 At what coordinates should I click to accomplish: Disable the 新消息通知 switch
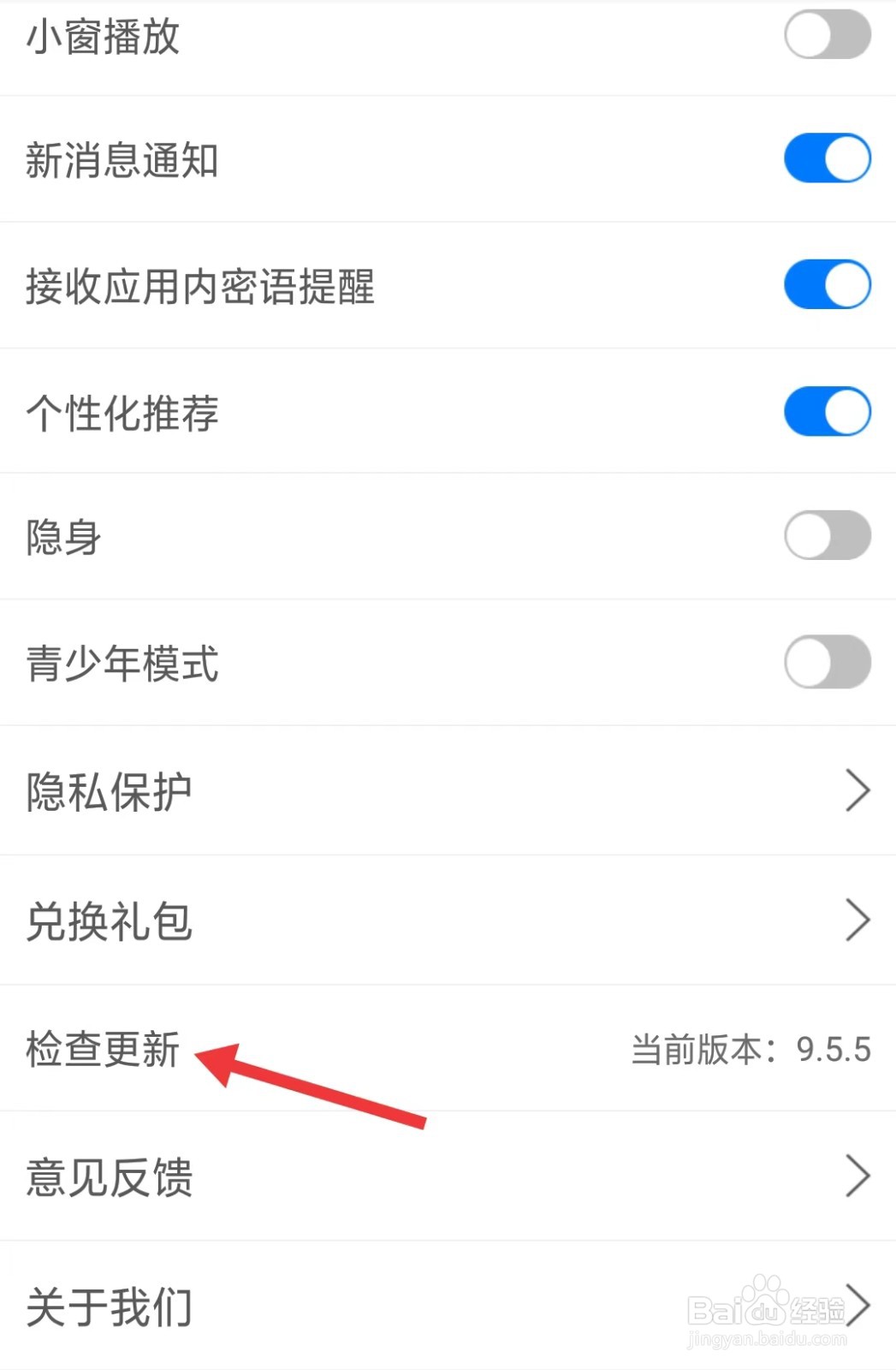(x=827, y=158)
